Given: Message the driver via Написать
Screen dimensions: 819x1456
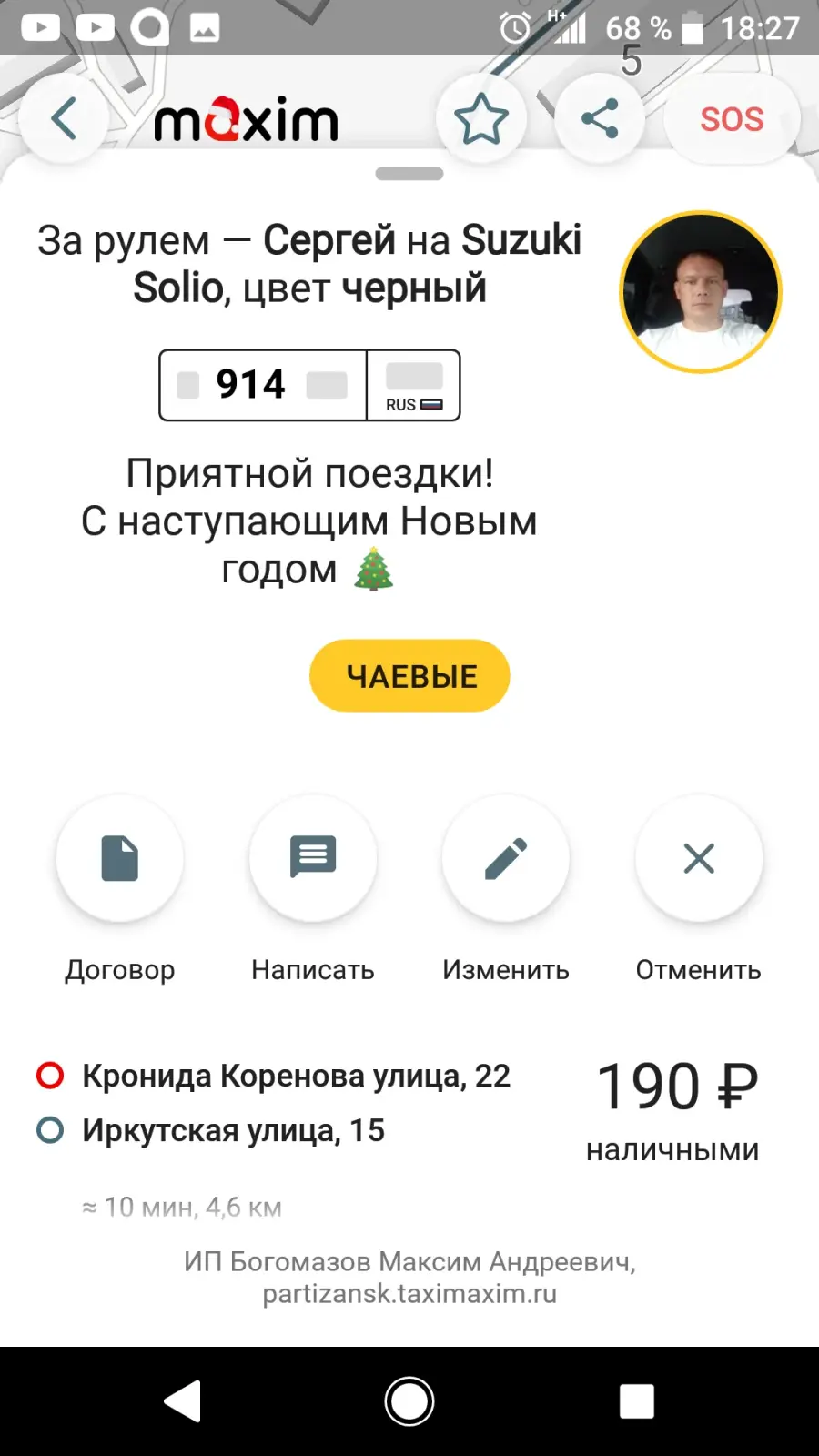Looking at the screenshot, I should coord(313,858).
